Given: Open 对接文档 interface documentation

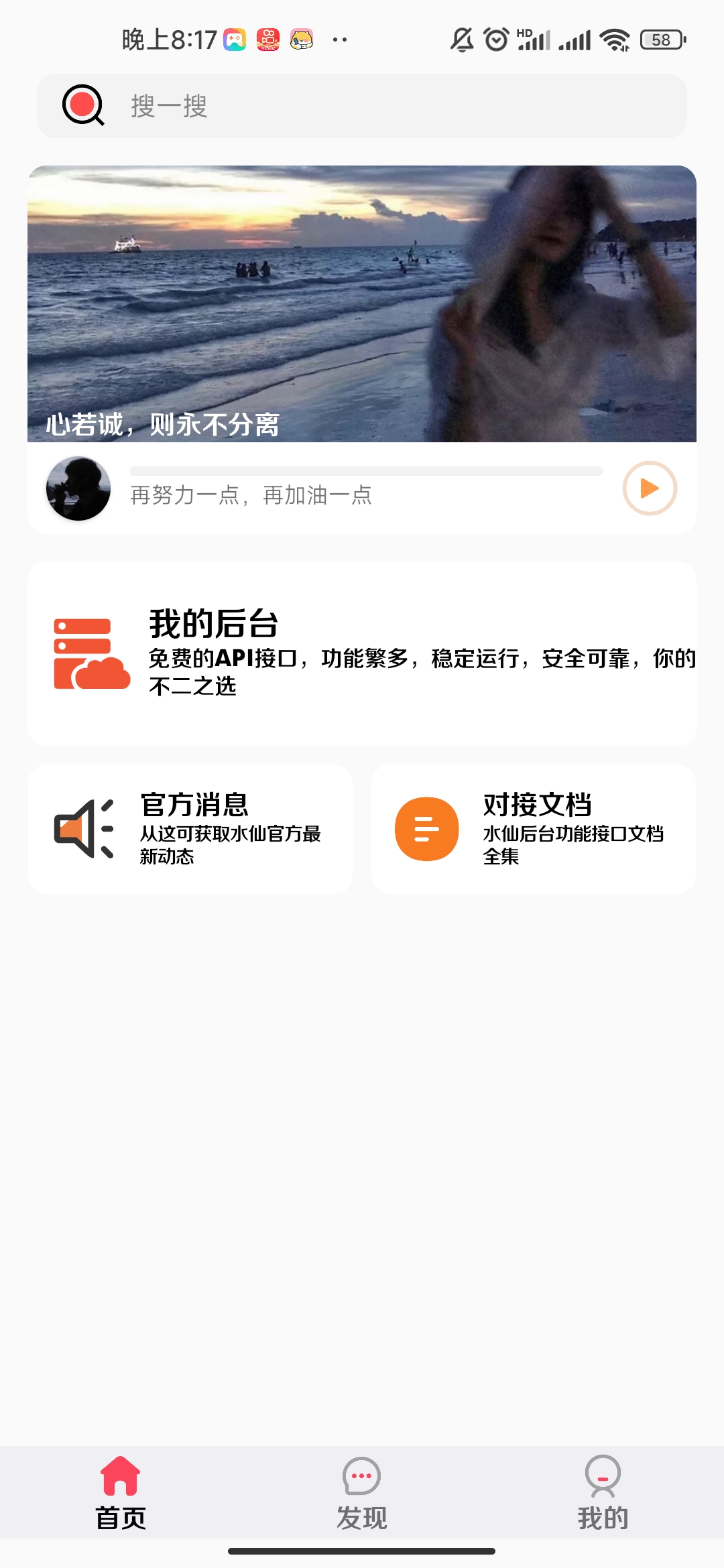Looking at the screenshot, I should coord(533,828).
